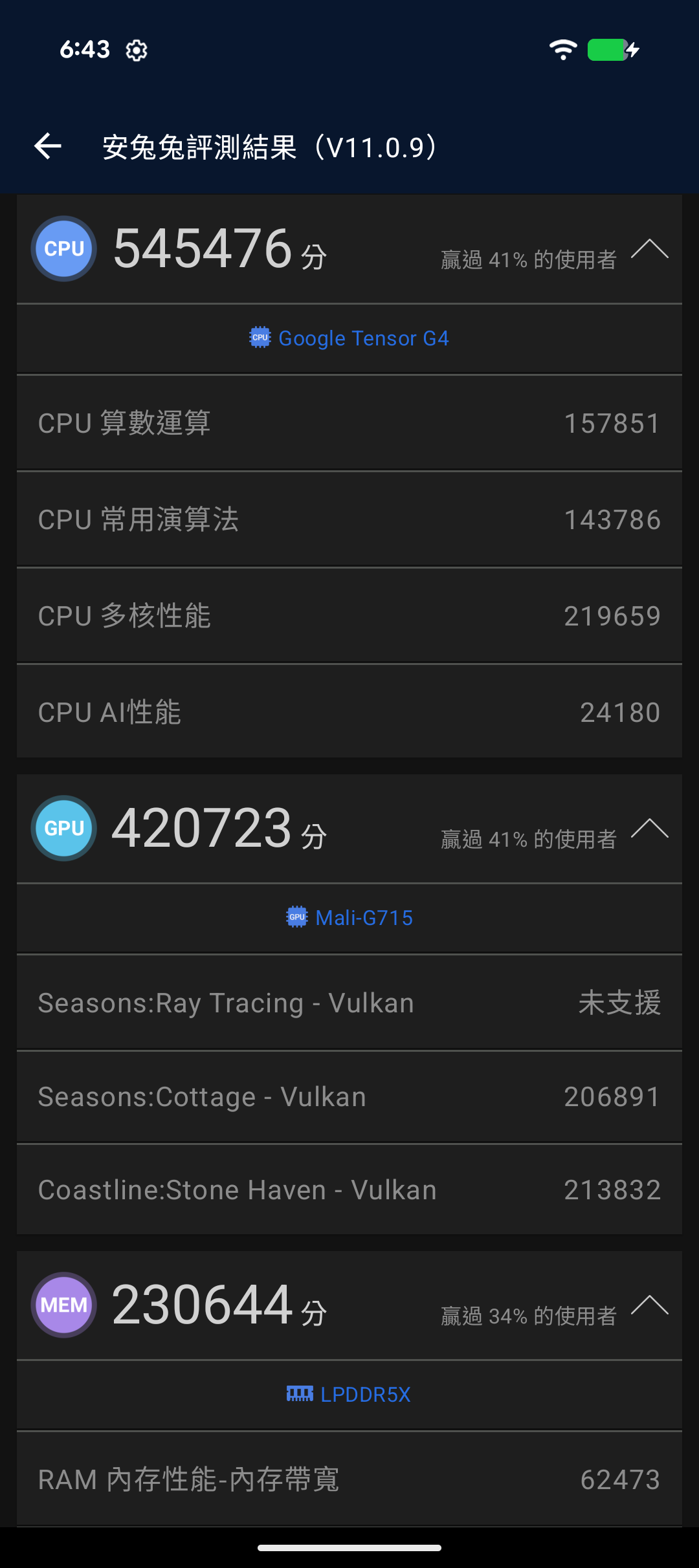The image size is (699, 1568).
Task: Open the LPDDR5X memory link
Action: coord(349,1395)
